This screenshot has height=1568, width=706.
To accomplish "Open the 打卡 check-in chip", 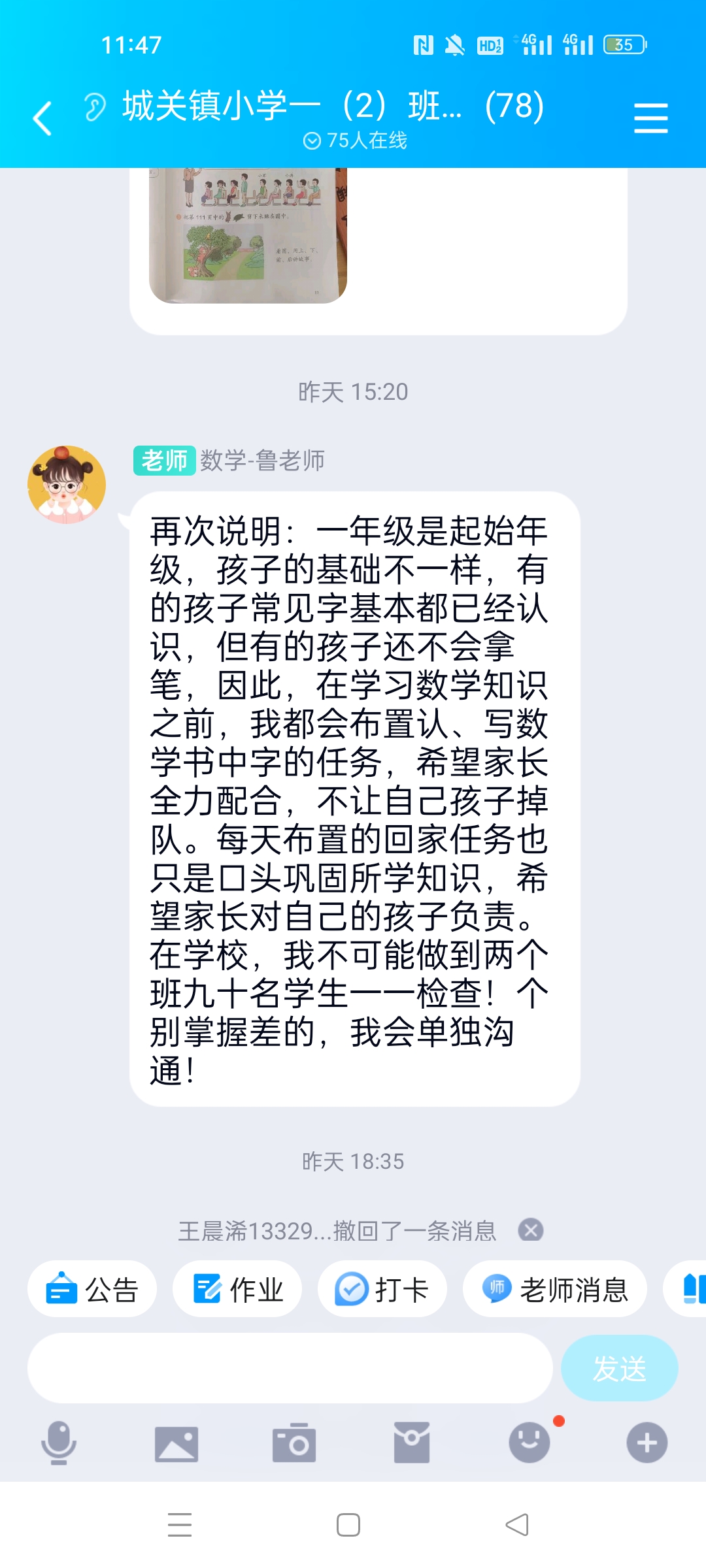I will point(382,1290).
